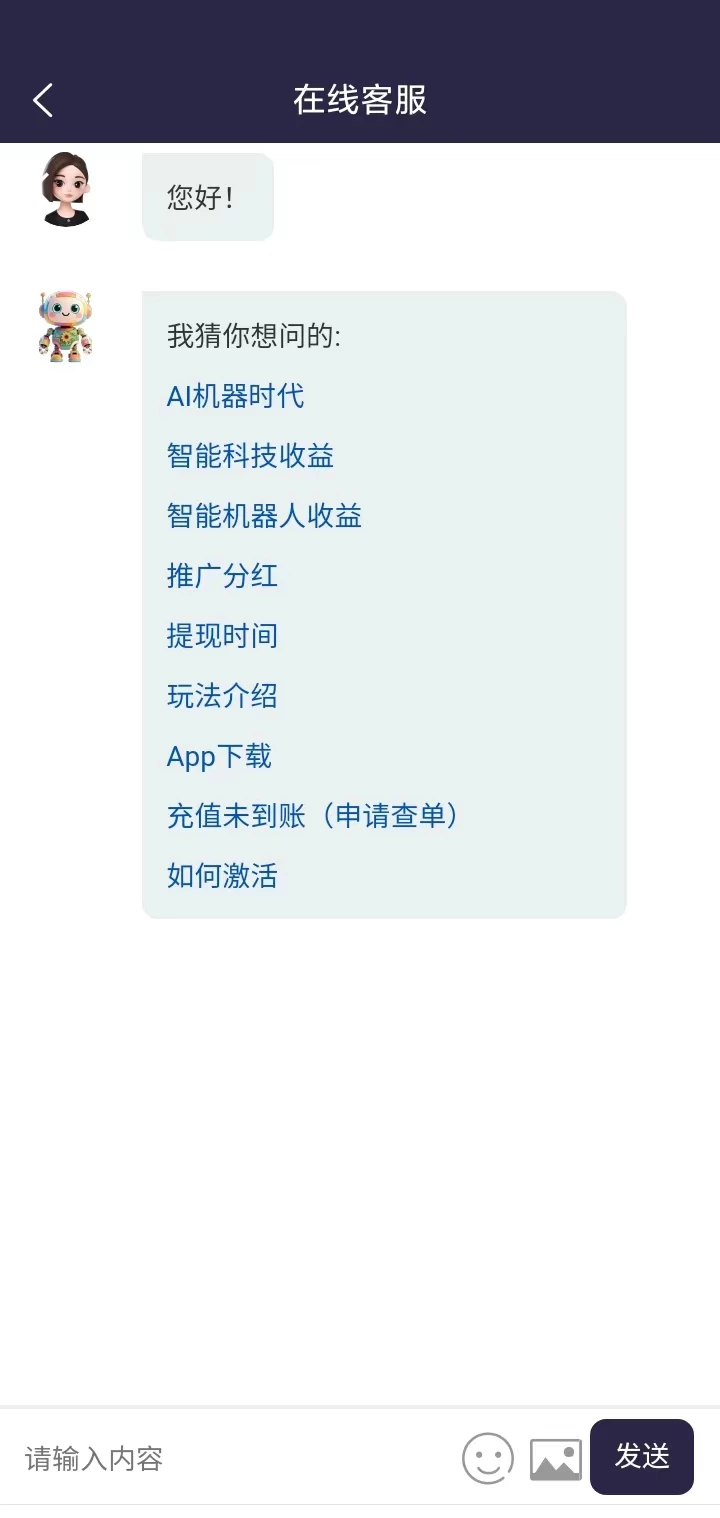Click the robot assistant avatar

tap(65, 325)
